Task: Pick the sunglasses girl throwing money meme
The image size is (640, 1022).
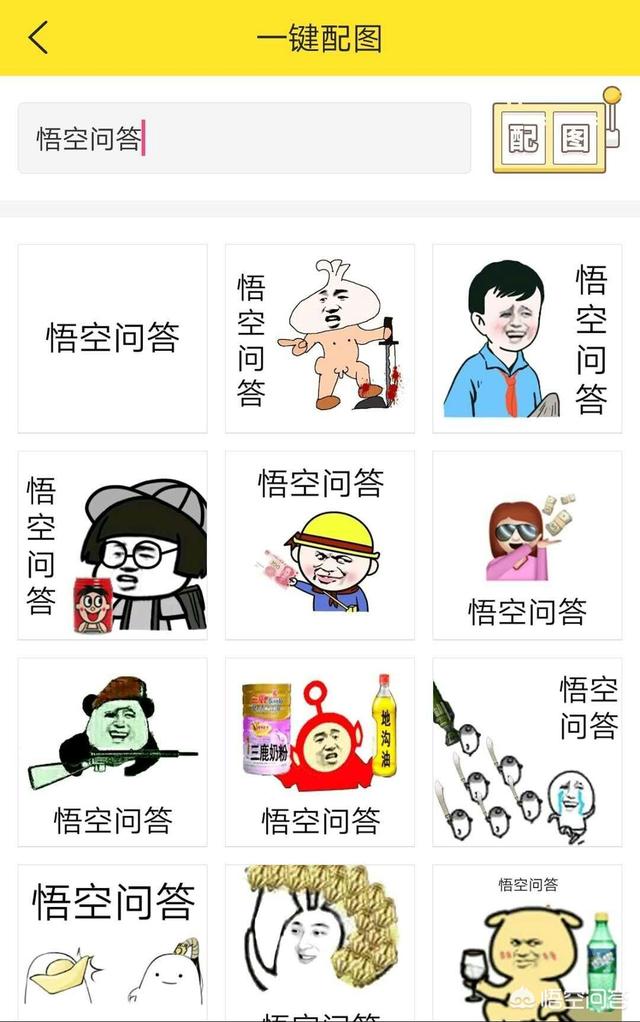Action: (527, 545)
